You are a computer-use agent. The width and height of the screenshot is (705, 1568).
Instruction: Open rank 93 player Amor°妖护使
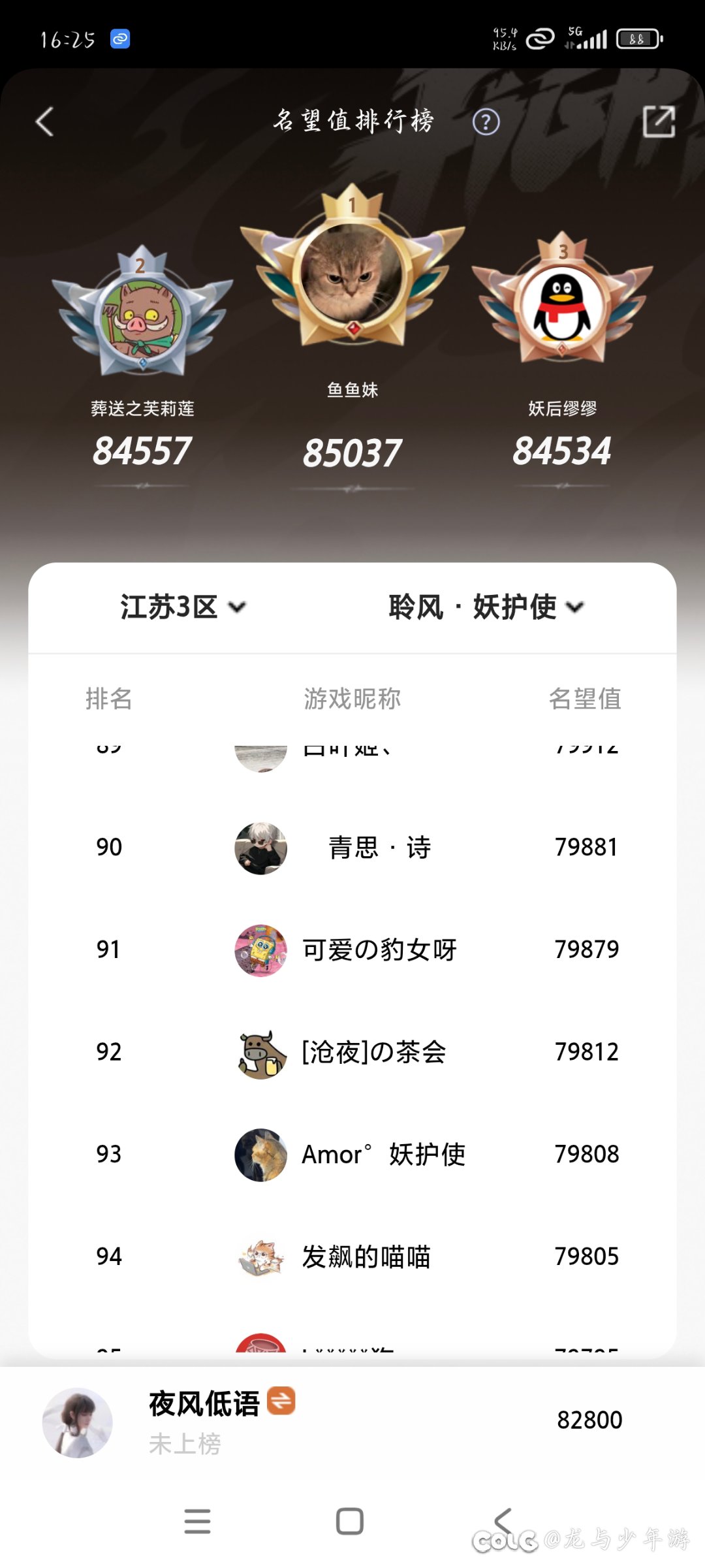pos(383,1155)
